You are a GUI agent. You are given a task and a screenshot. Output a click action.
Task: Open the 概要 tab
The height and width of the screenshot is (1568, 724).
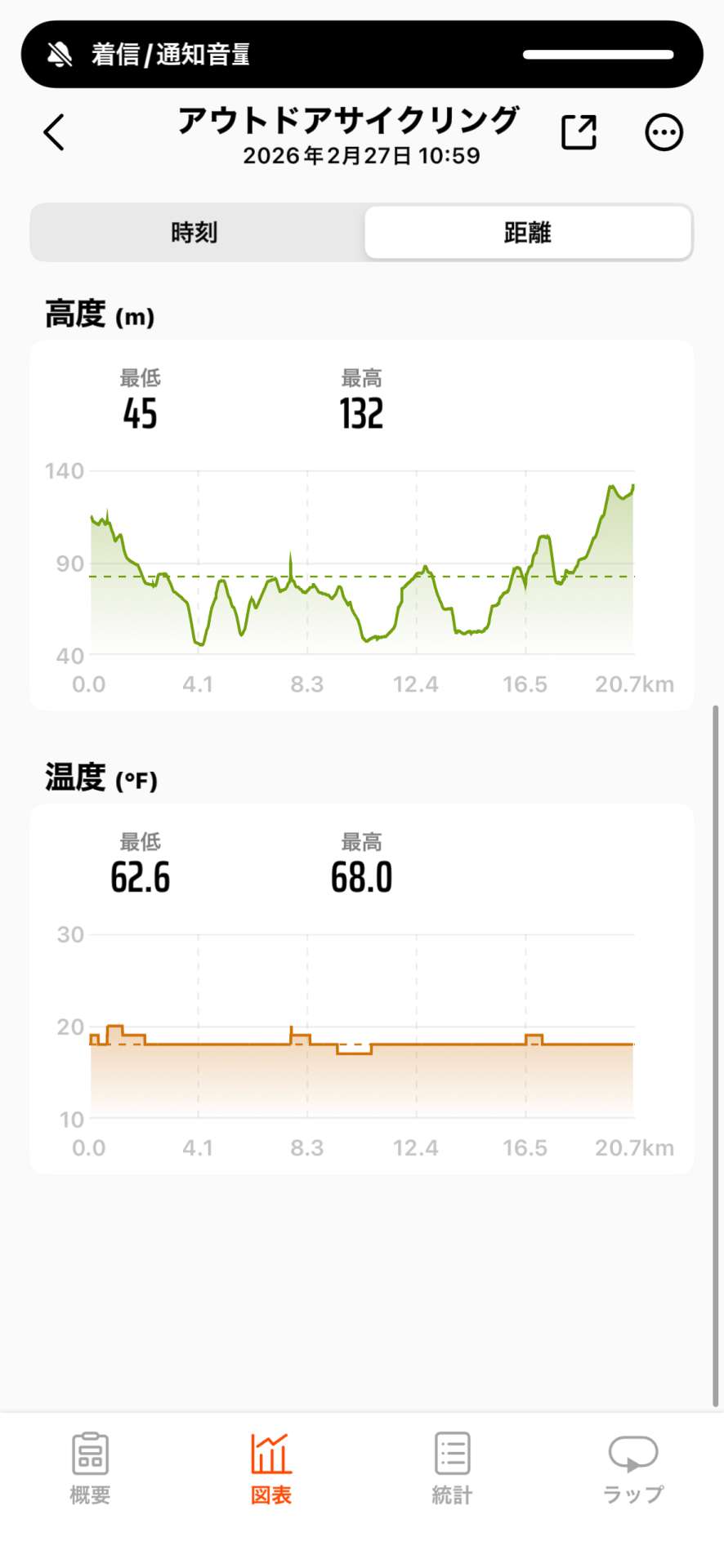(x=90, y=1468)
